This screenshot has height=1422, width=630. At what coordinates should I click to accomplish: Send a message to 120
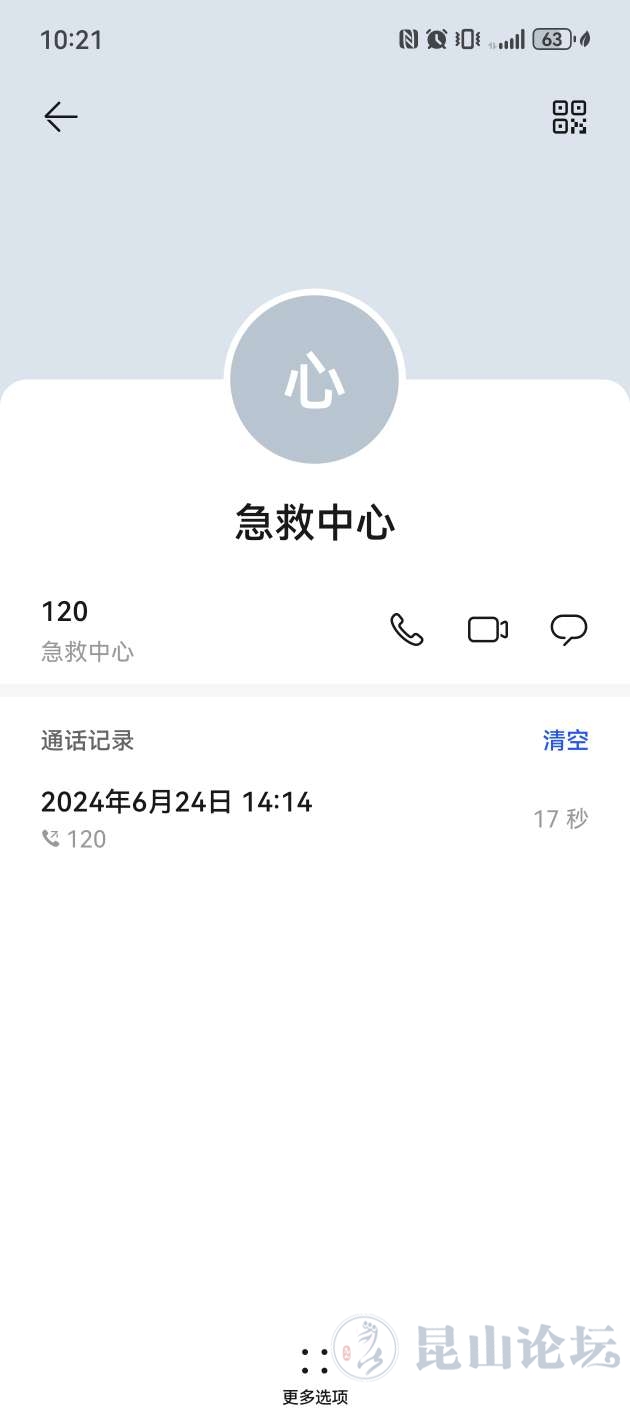point(568,629)
